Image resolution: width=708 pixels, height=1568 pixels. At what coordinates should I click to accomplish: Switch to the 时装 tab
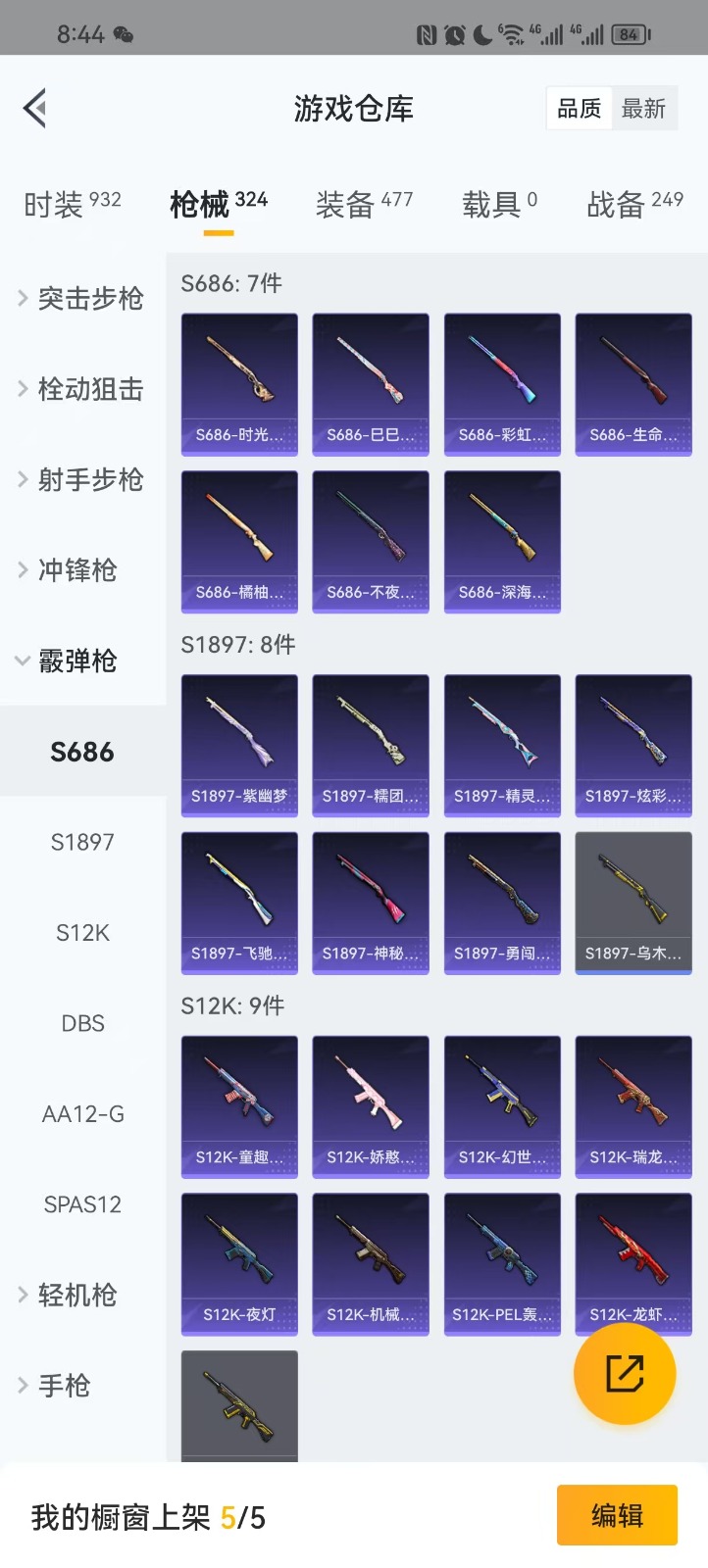(x=72, y=204)
